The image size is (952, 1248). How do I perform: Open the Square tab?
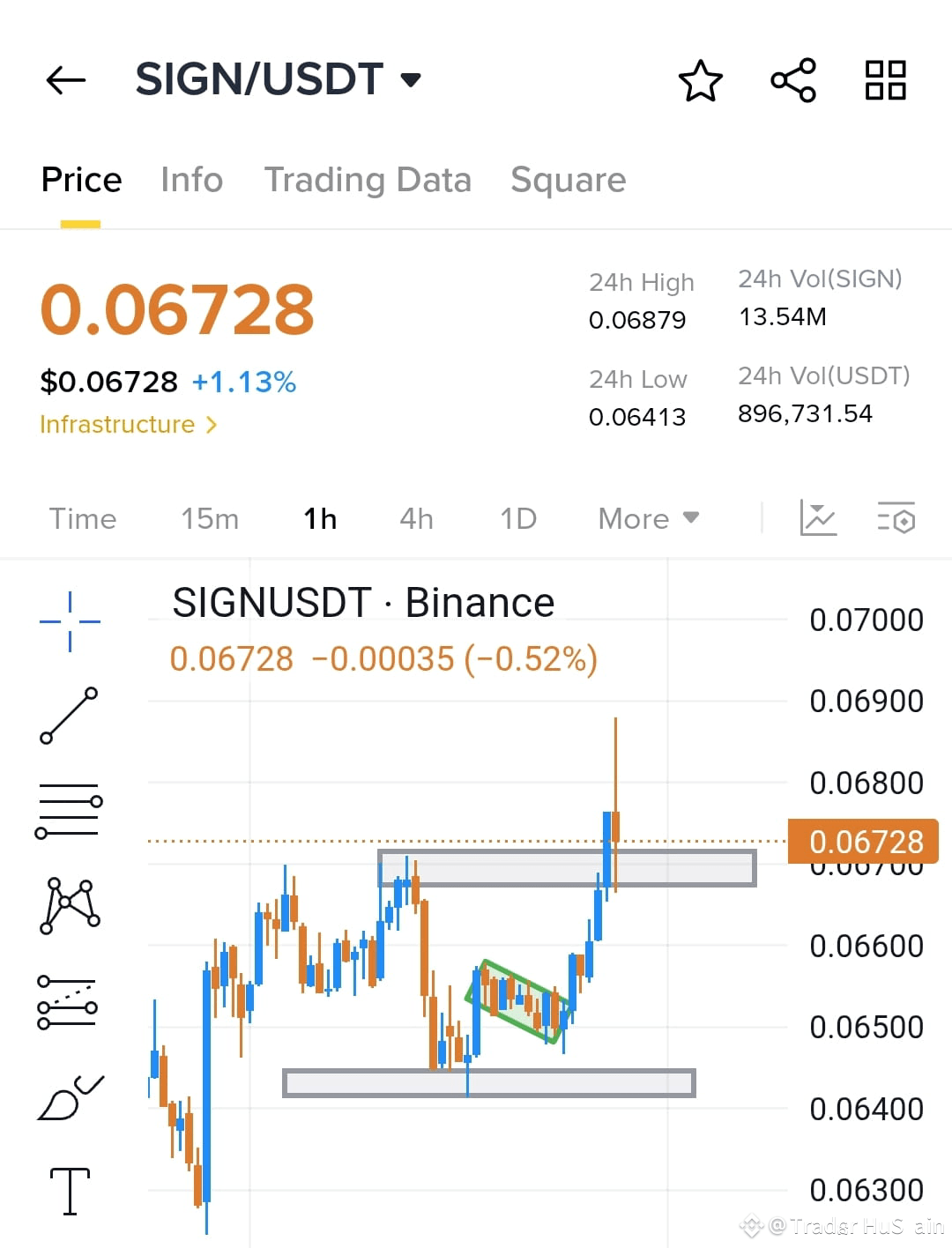(x=568, y=180)
